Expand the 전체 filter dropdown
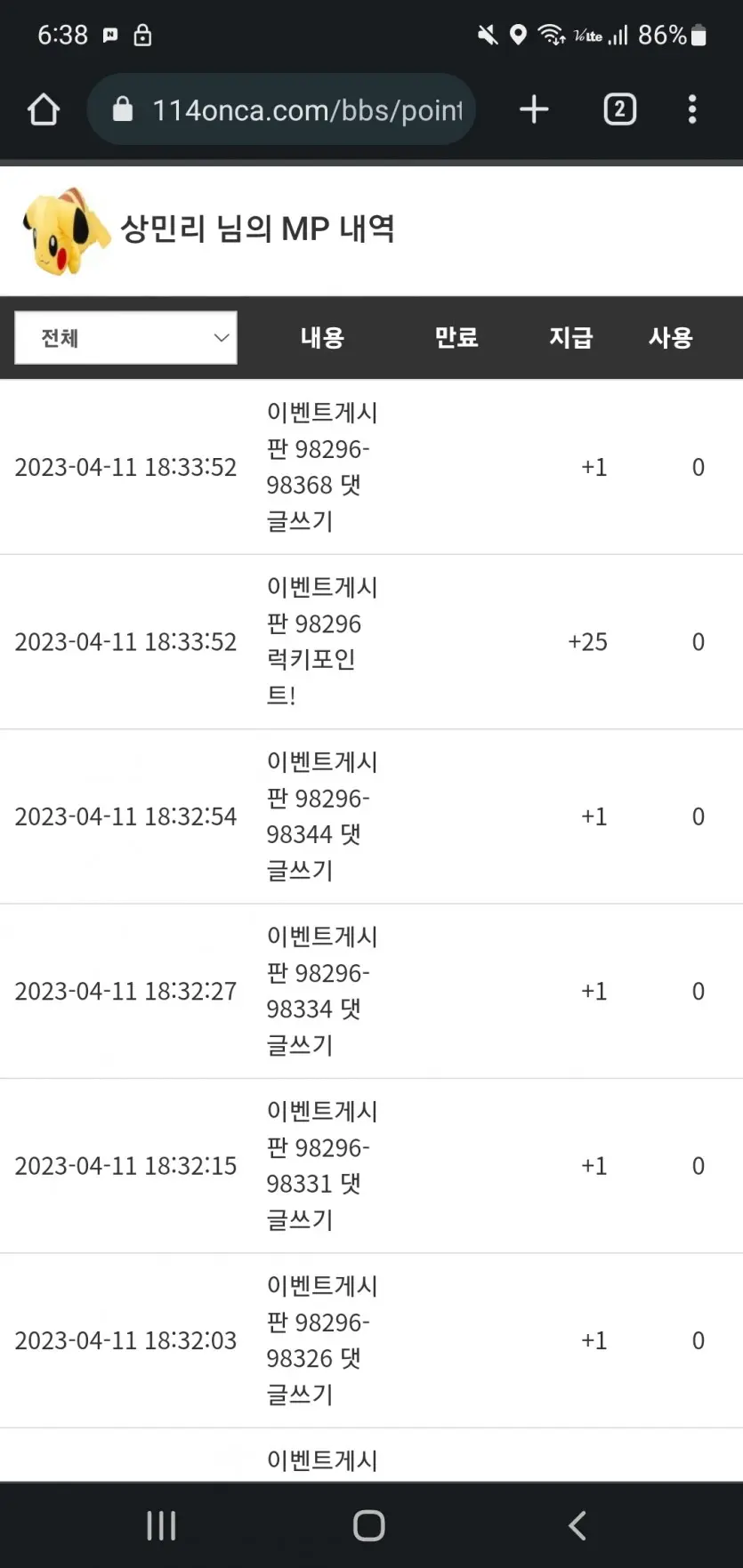743x1568 pixels. point(126,337)
